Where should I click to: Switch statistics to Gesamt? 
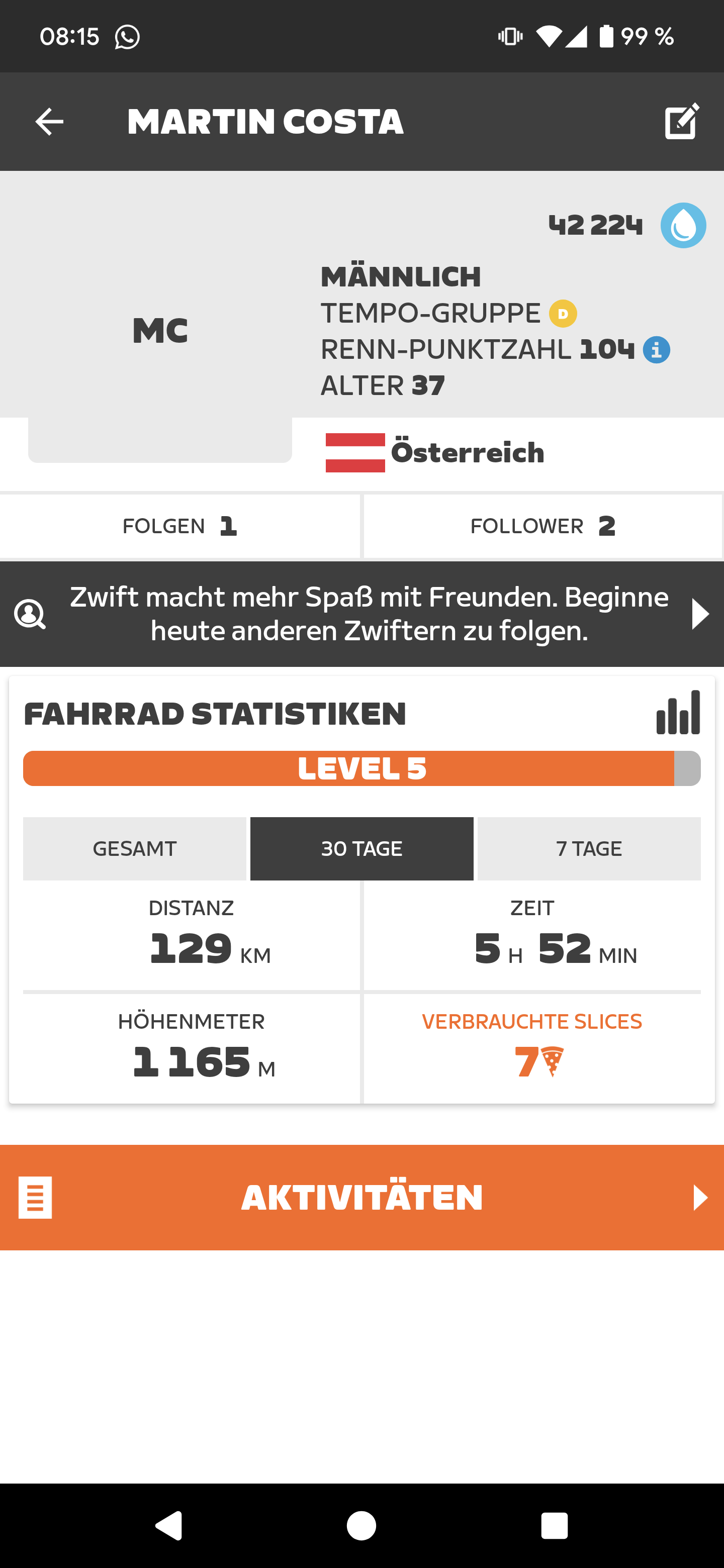click(135, 848)
